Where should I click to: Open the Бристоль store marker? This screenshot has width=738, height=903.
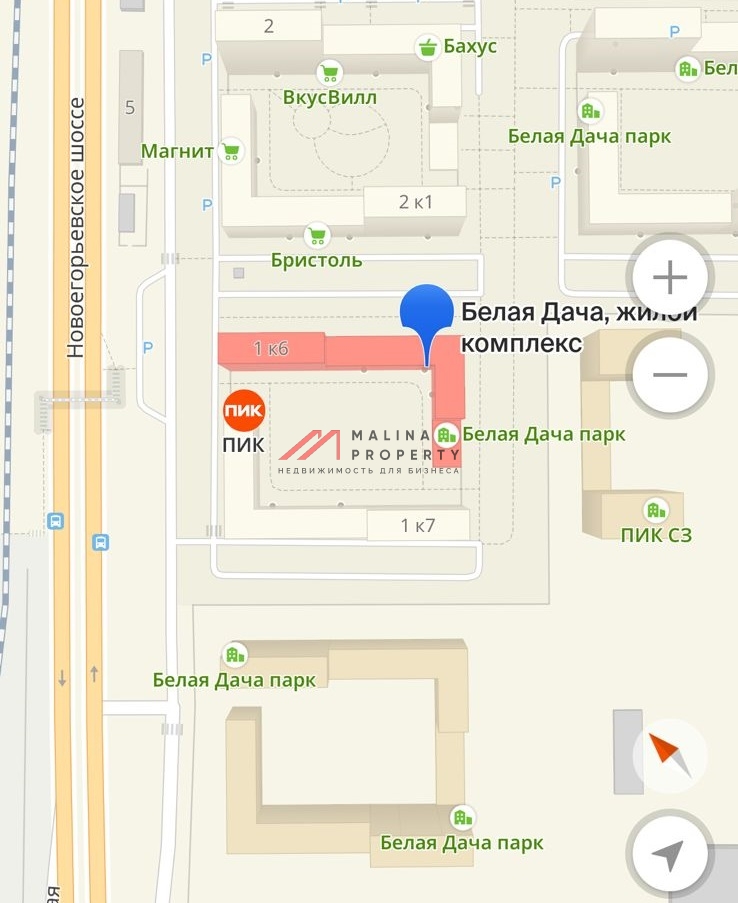[316, 236]
